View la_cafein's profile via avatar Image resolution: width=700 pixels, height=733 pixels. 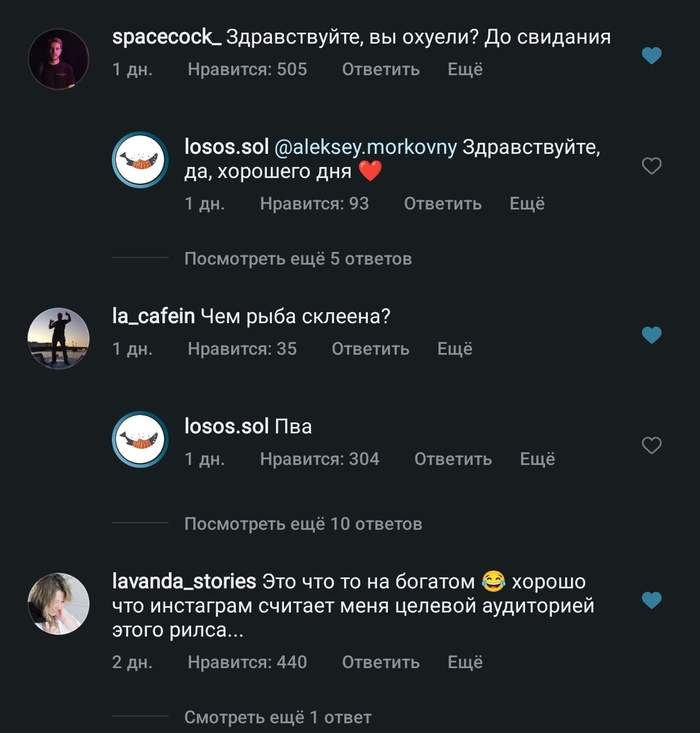point(58,337)
